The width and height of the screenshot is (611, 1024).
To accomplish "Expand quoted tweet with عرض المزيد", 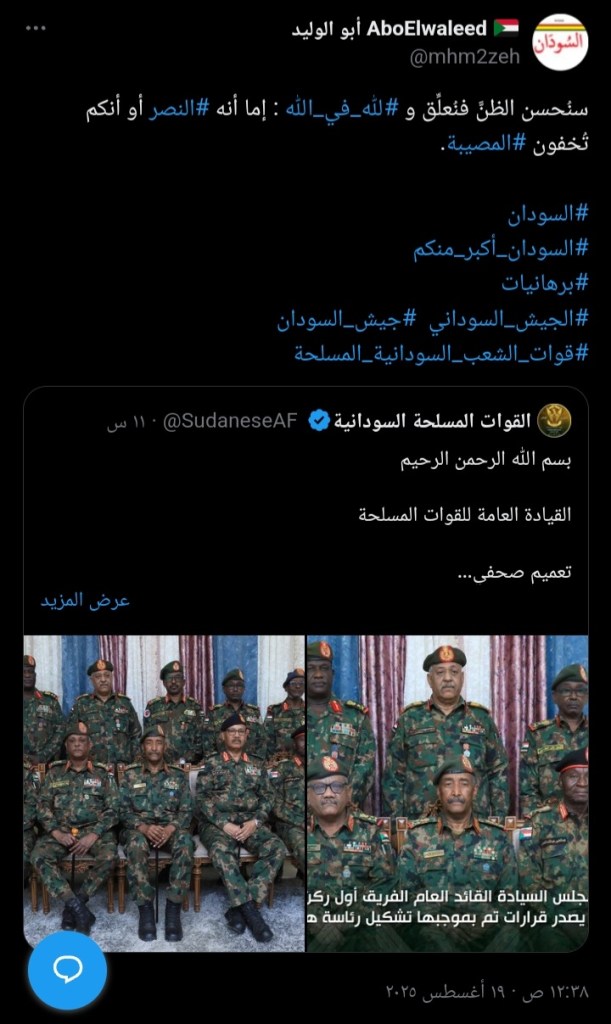I will click(x=85, y=601).
